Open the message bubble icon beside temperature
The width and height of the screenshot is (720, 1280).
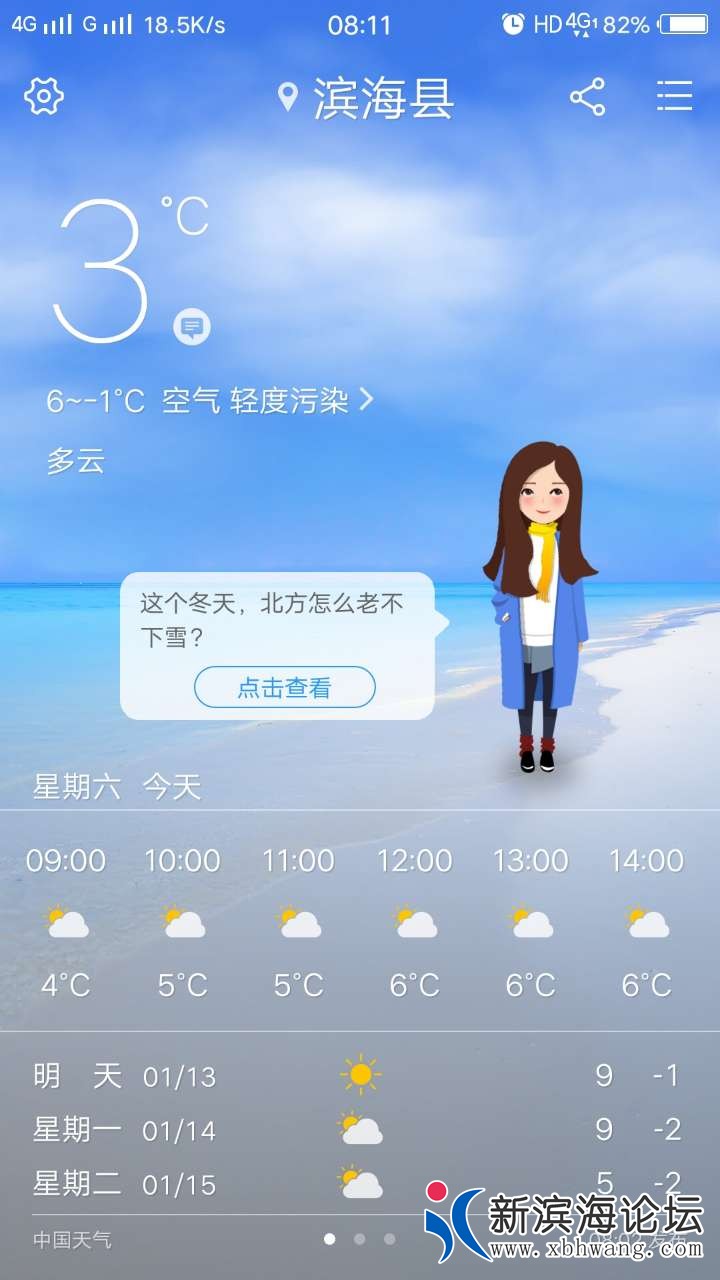click(x=192, y=326)
